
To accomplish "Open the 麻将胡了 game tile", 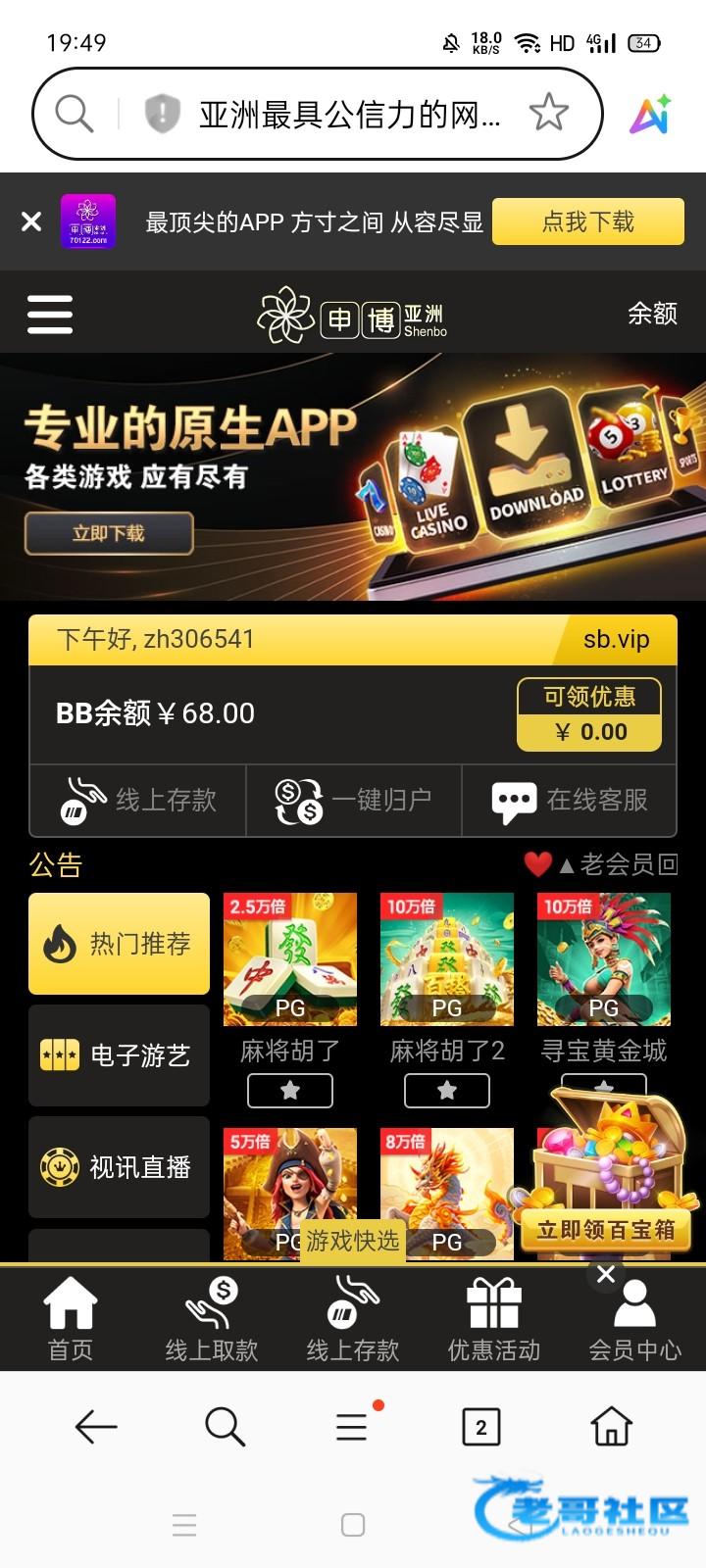I will click(290, 960).
